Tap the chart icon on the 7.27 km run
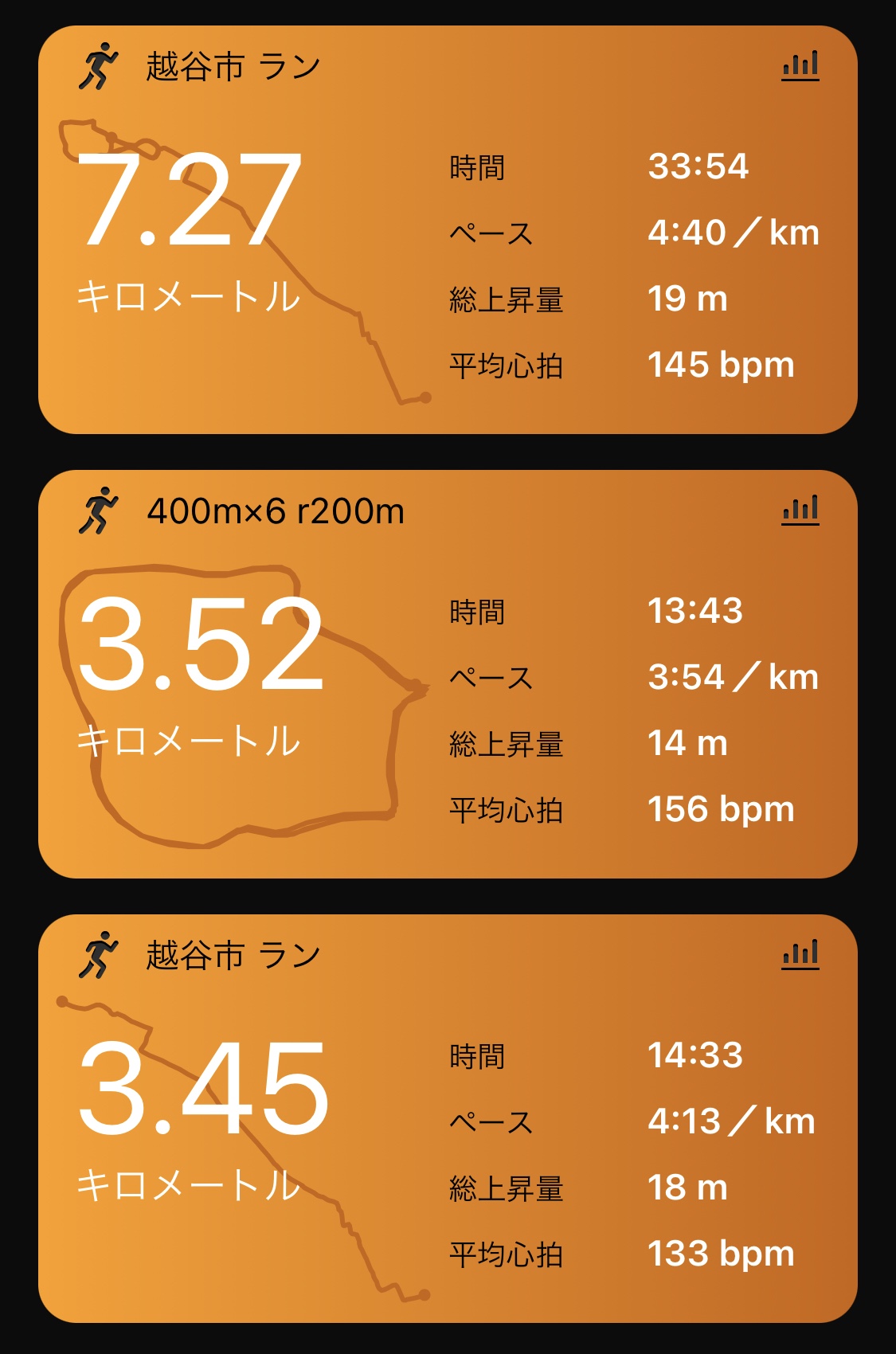This screenshot has width=896, height=1354. click(x=800, y=65)
